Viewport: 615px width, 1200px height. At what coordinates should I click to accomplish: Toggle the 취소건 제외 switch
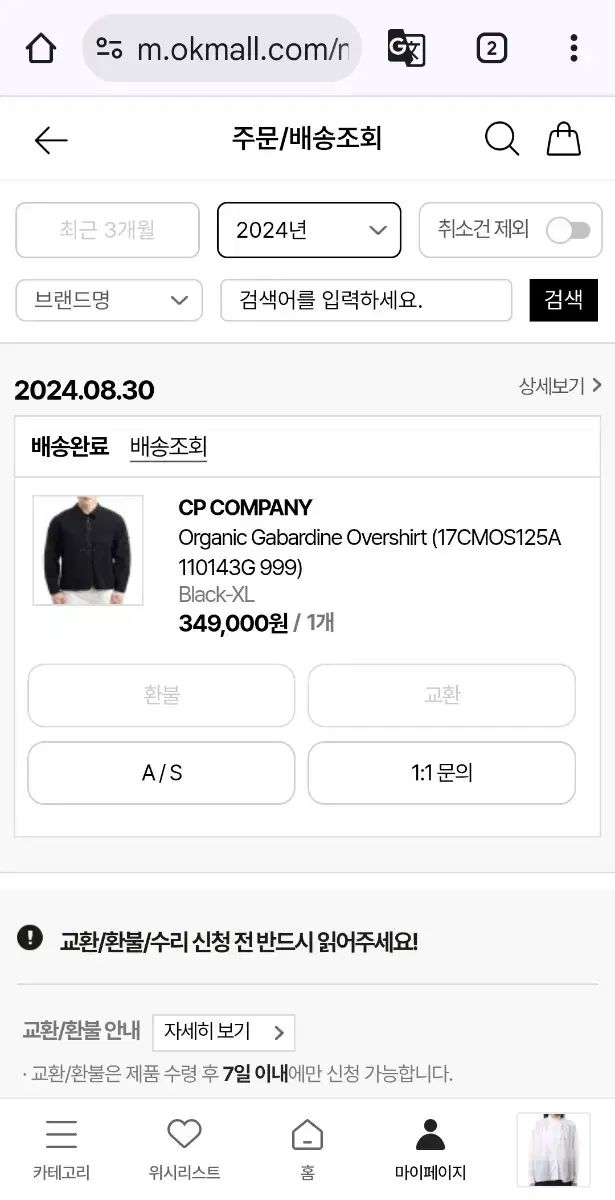point(568,231)
